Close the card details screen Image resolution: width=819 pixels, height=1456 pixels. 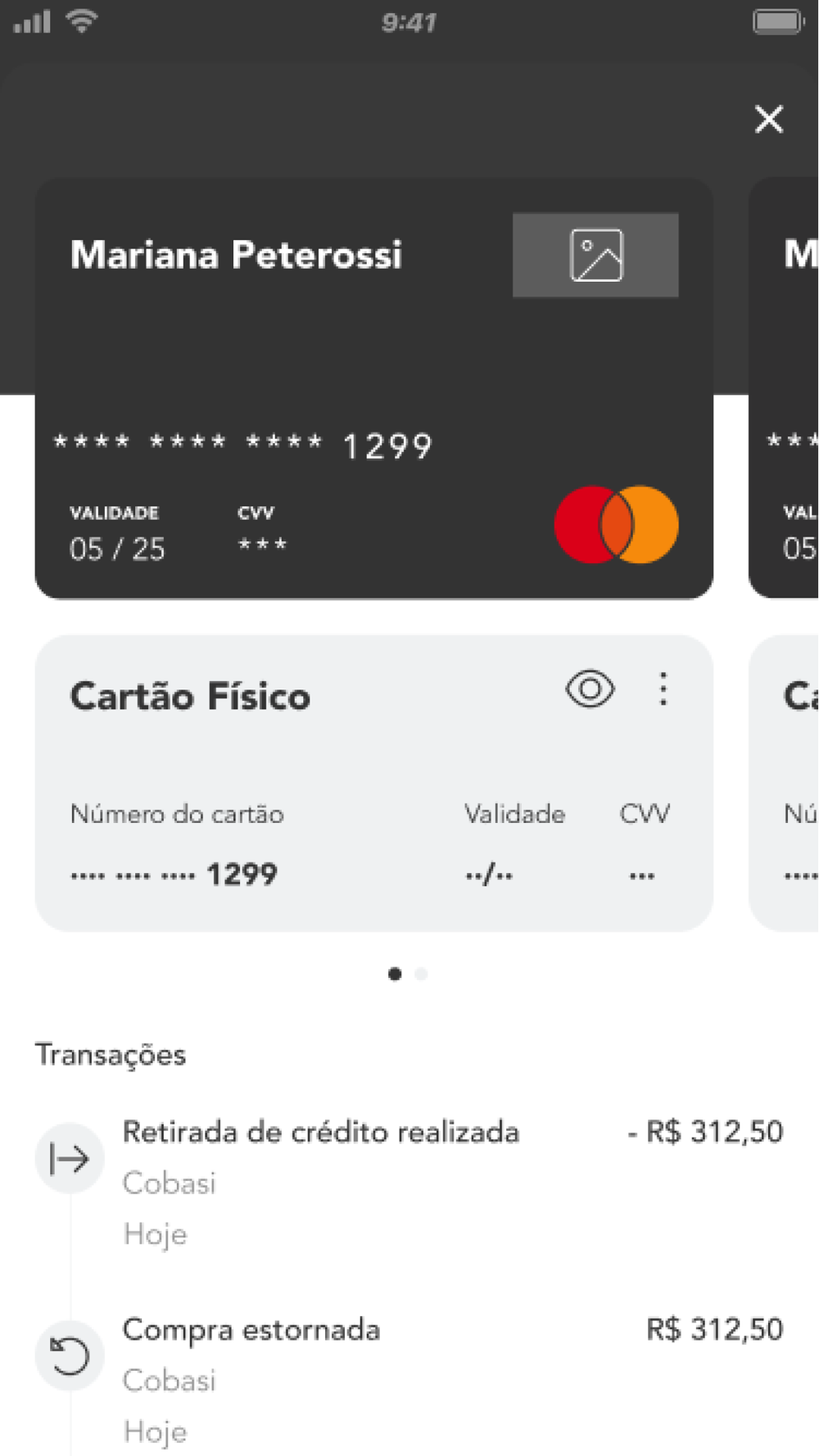click(769, 120)
